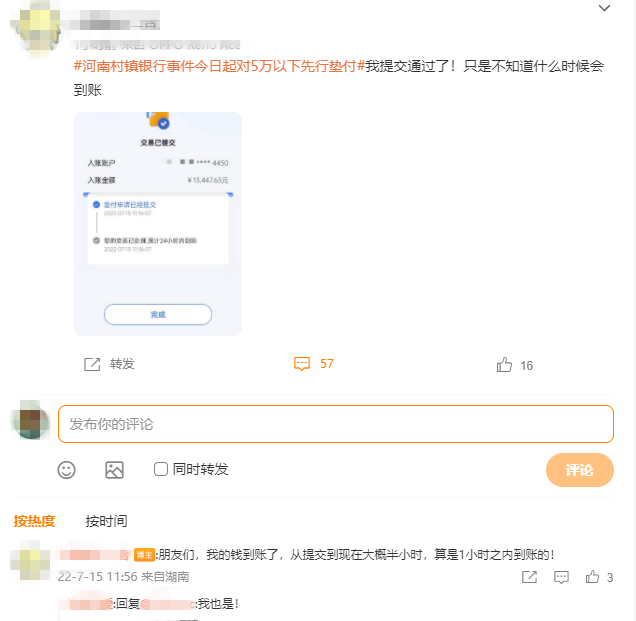Like the 朋友们，我的钱到账了 comment
The width and height of the screenshot is (636, 621).
click(x=593, y=577)
